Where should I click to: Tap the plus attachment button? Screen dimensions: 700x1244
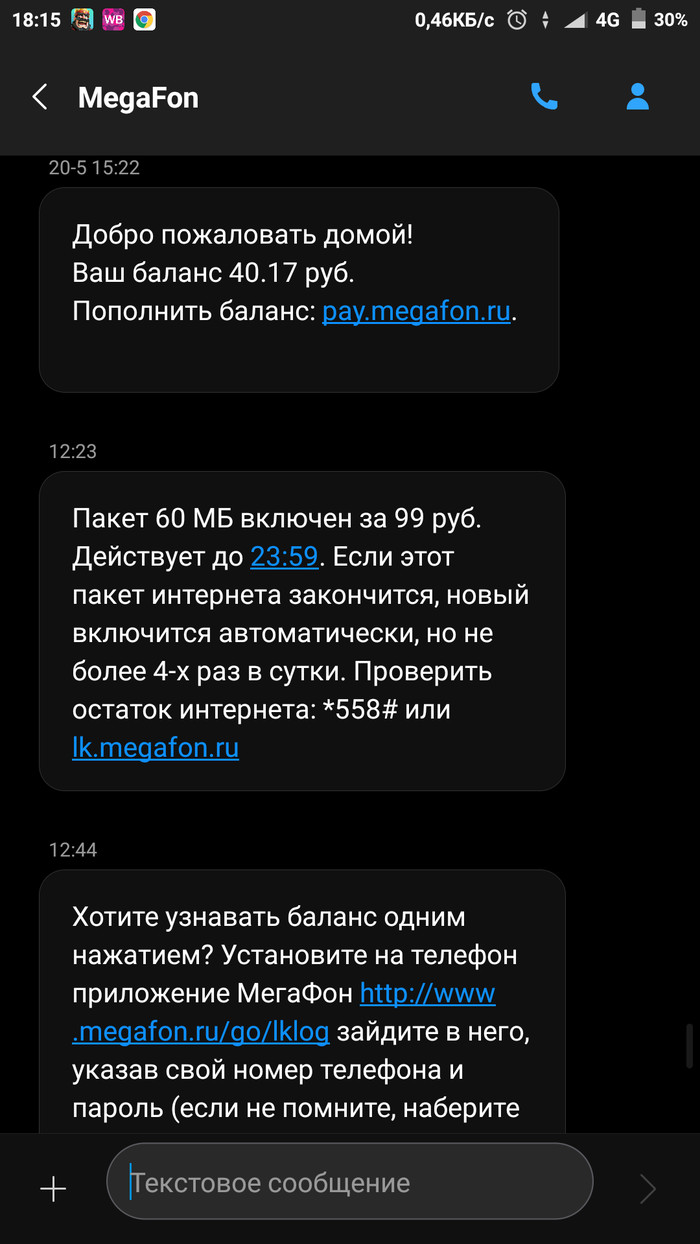[52, 1188]
